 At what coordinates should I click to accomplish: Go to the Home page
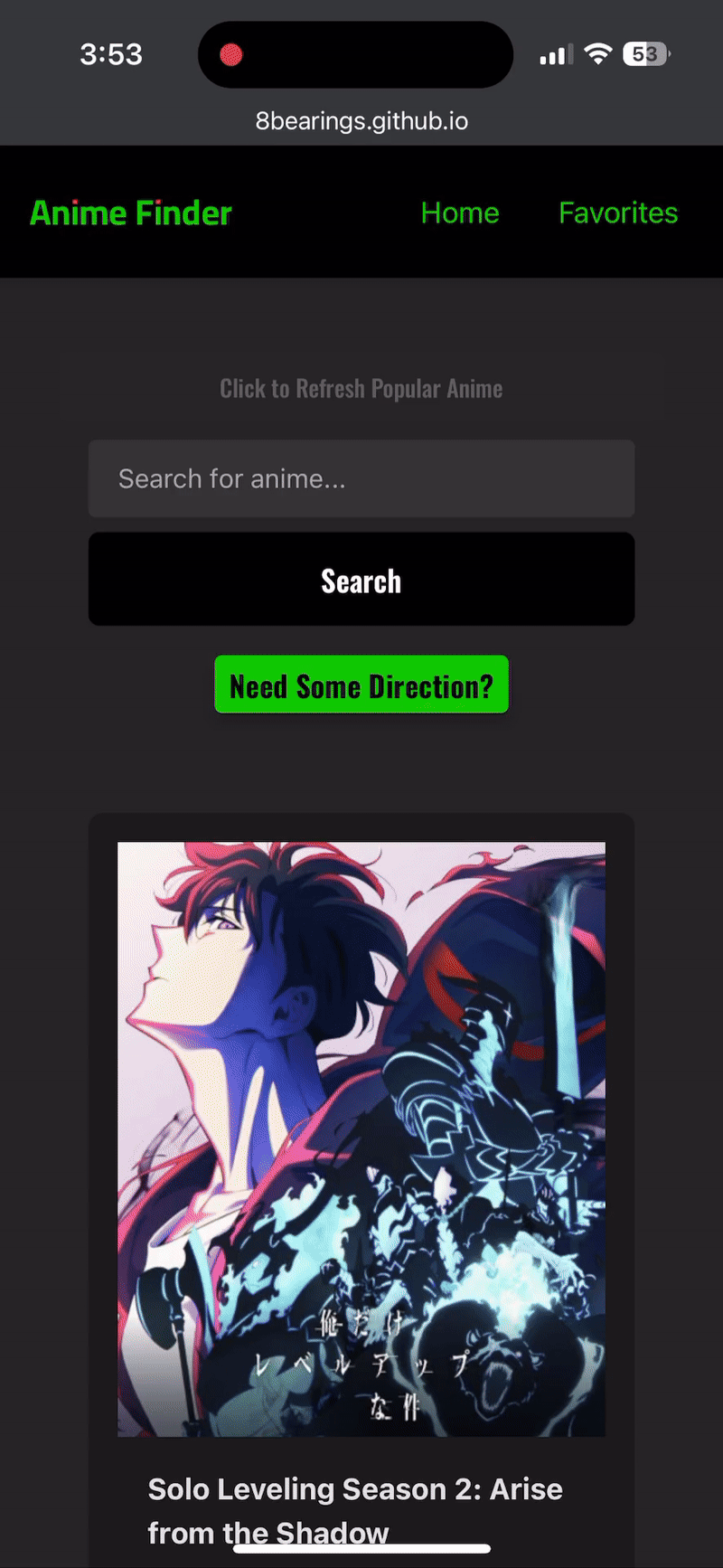pyautogui.click(x=459, y=213)
